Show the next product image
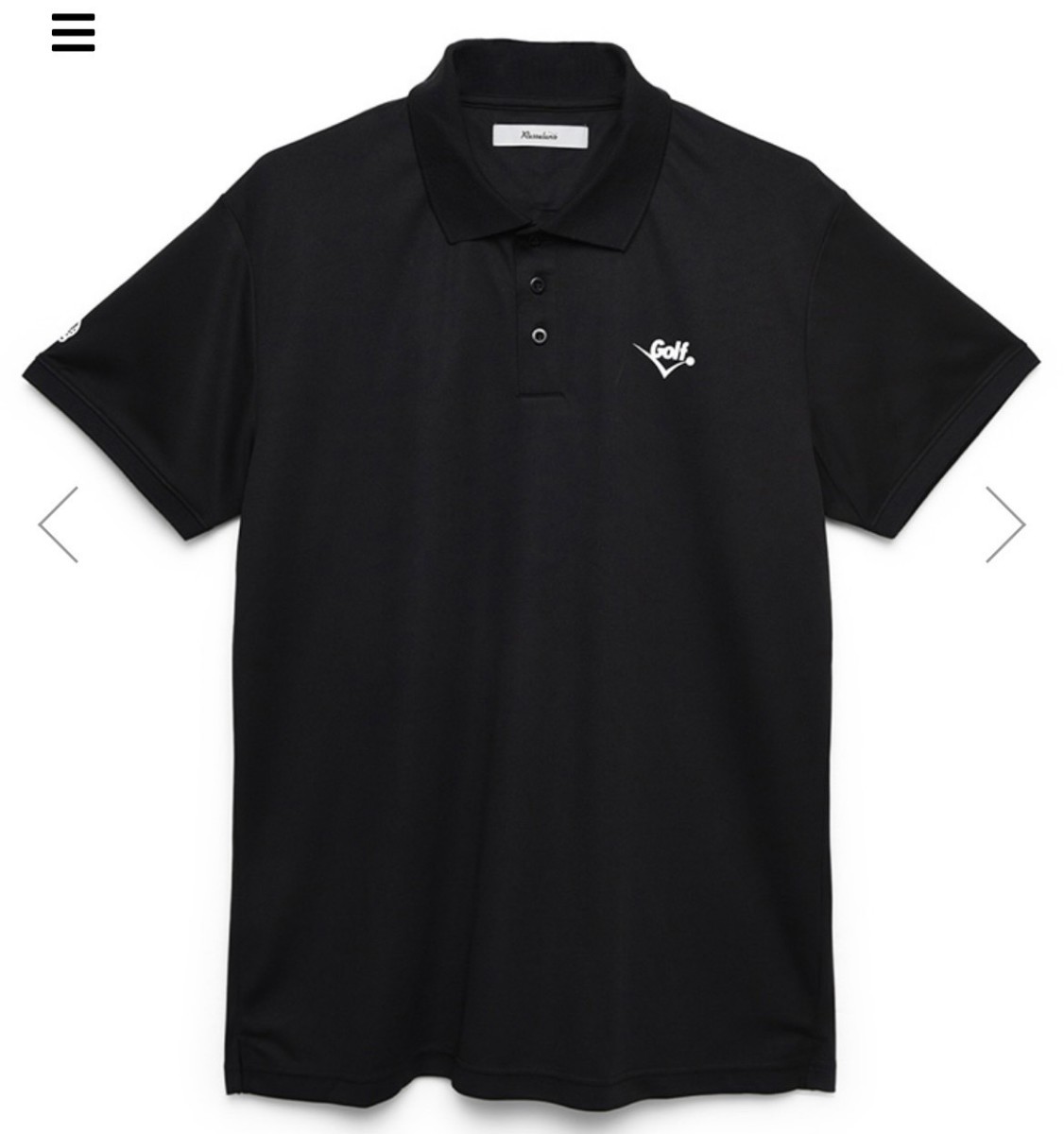1064x1134 pixels. 1005,524
